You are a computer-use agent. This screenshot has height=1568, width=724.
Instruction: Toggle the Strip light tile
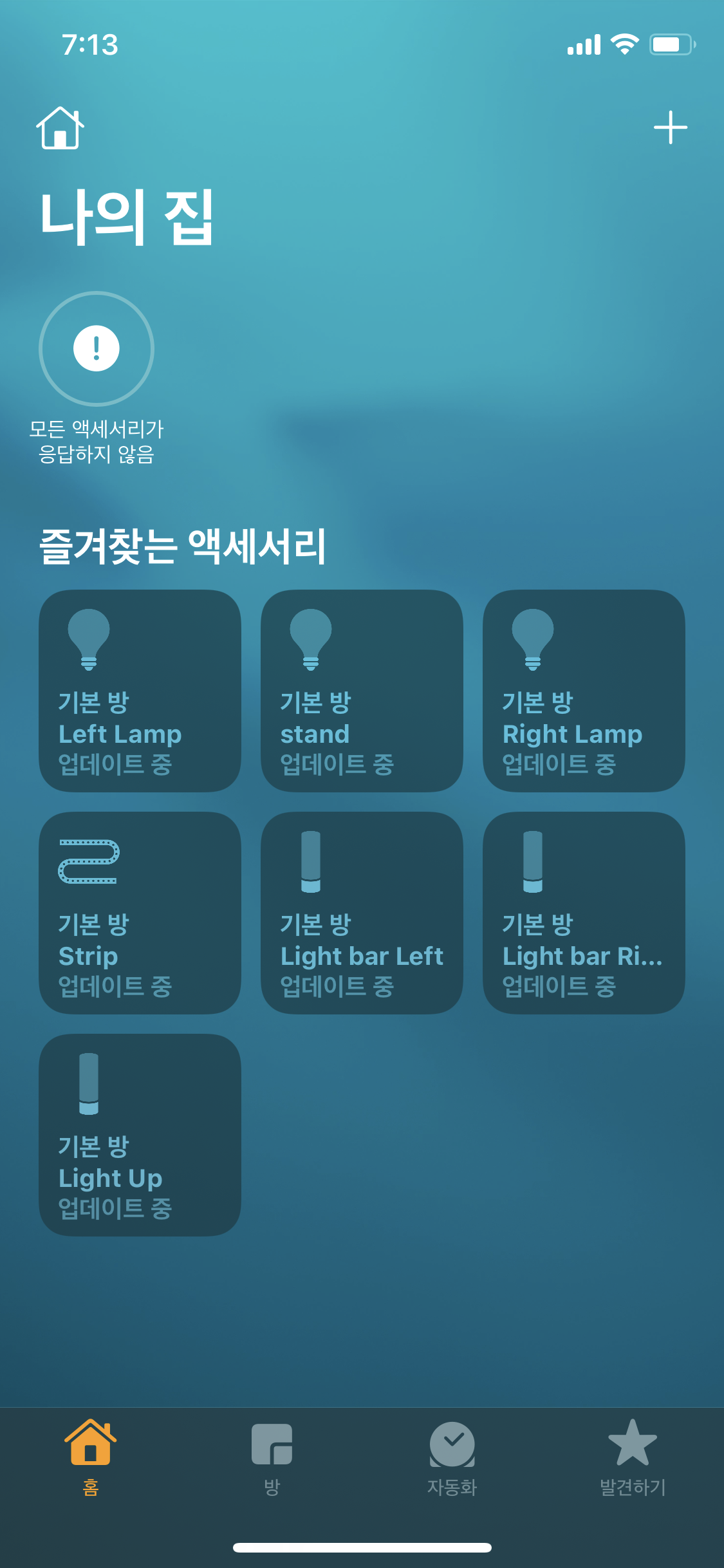tap(140, 913)
